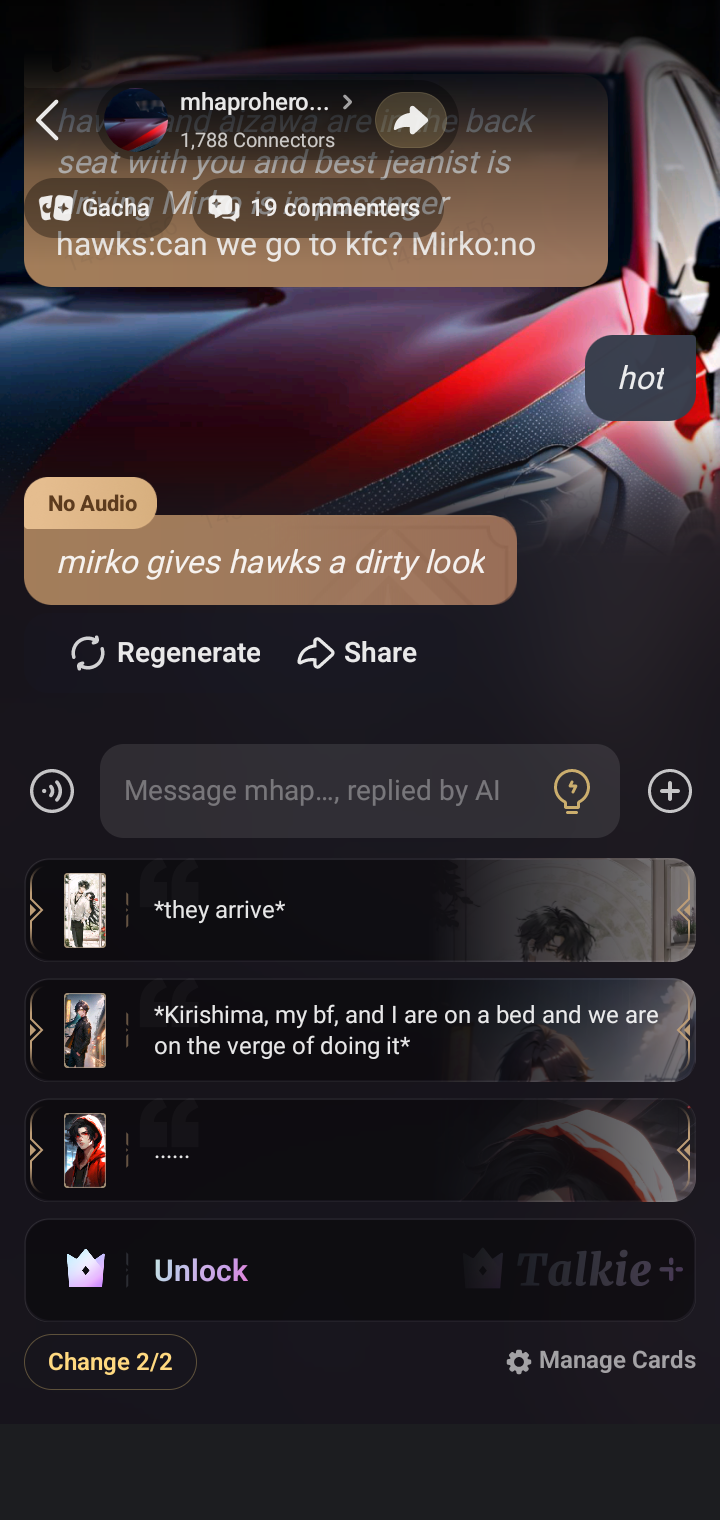Tap the No Audio label
Screen dimensions: 720x1520
[92, 503]
